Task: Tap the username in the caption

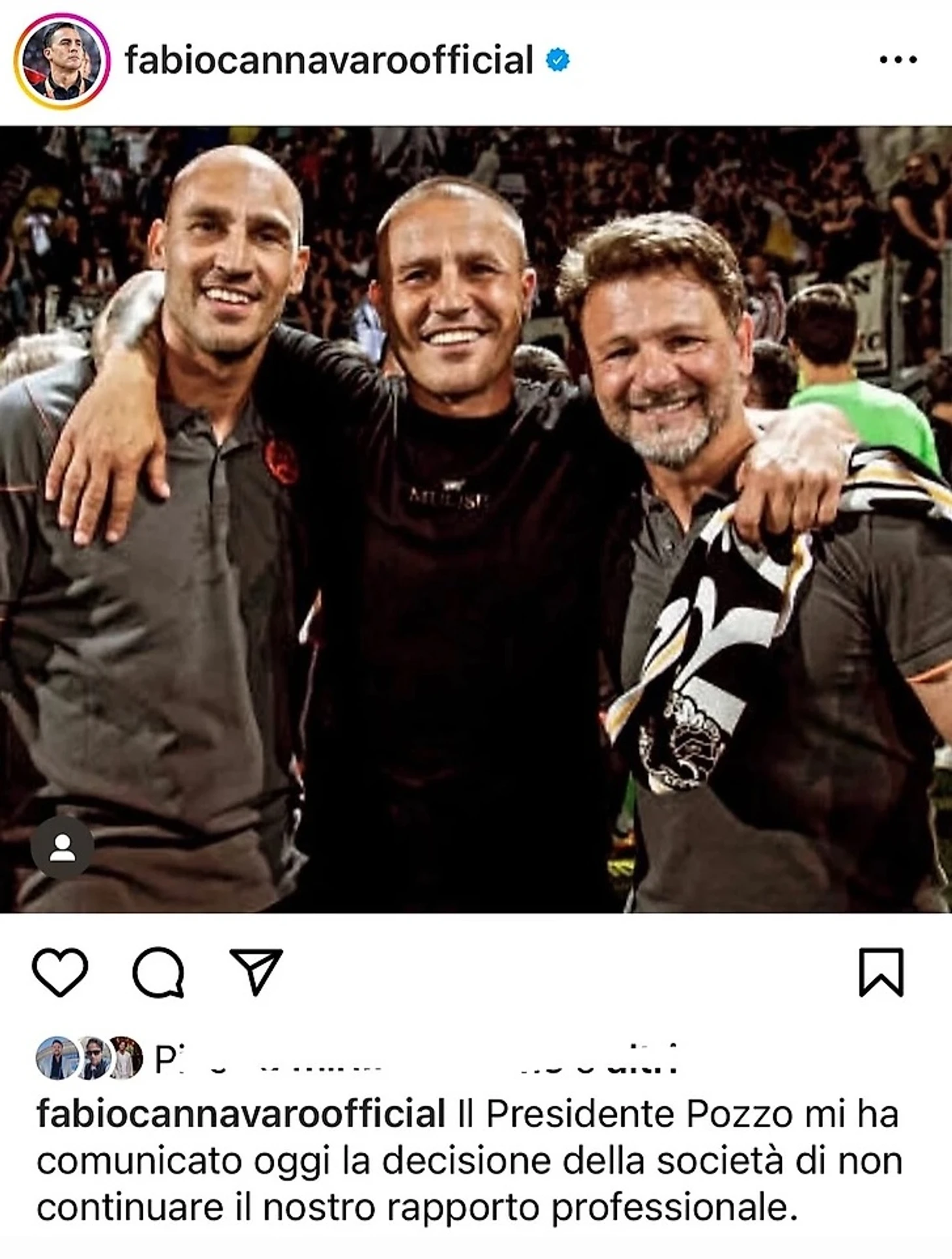Action: (x=241, y=1114)
